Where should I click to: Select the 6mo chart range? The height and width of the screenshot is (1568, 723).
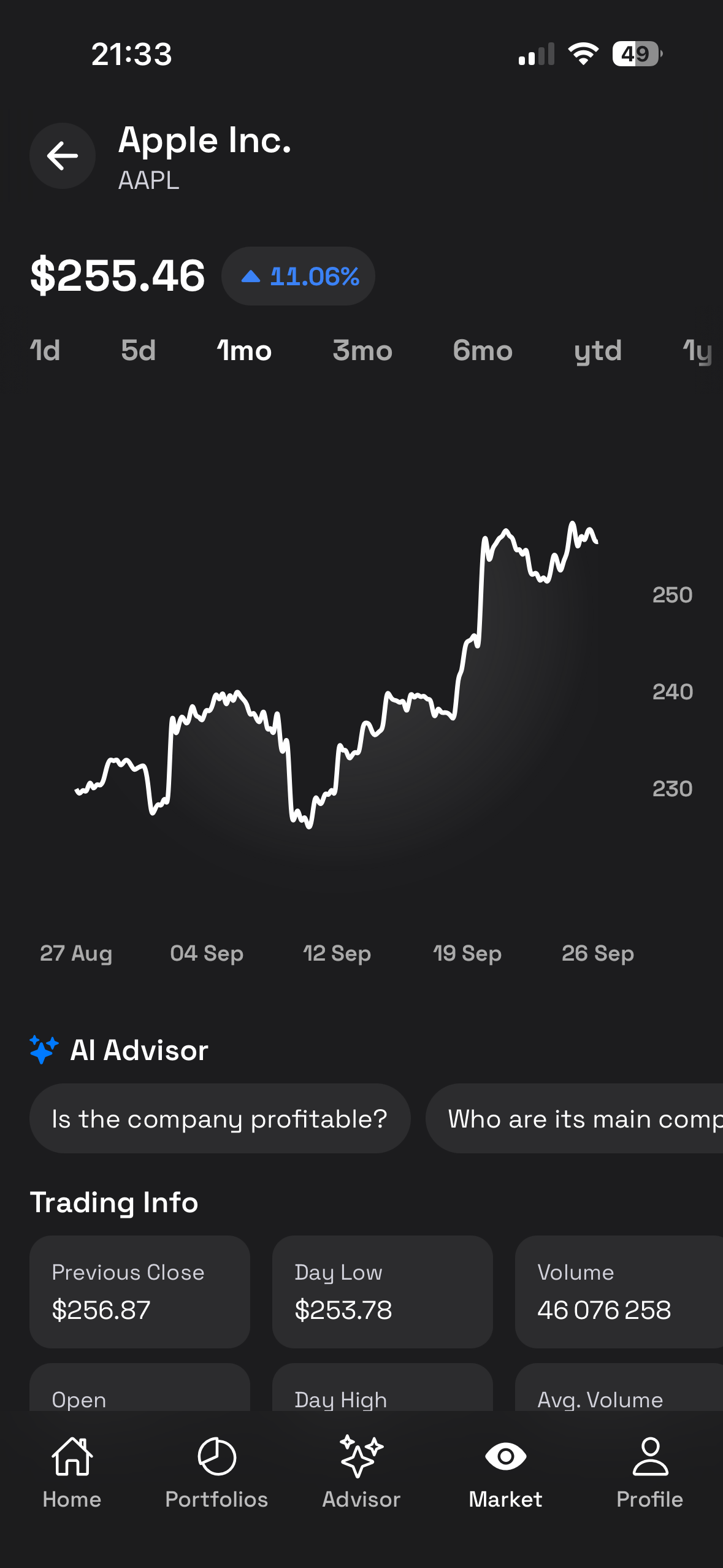[483, 350]
